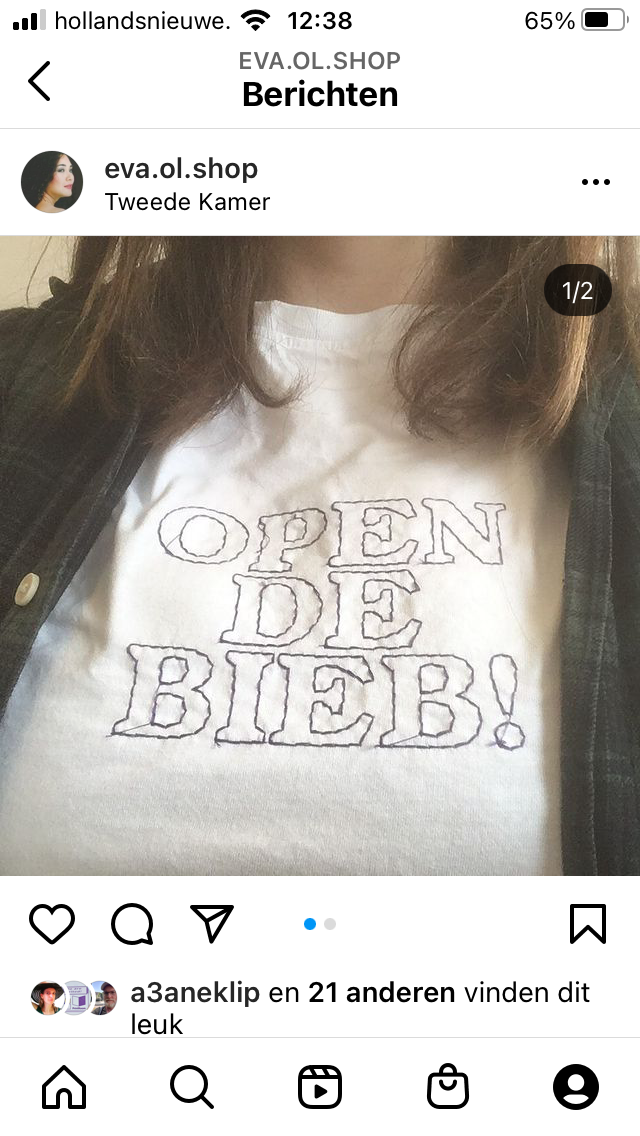Tap the OPEN DE BIEB! post photo
Viewport: 640px width, 1136px height.
[x=320, y=556]
